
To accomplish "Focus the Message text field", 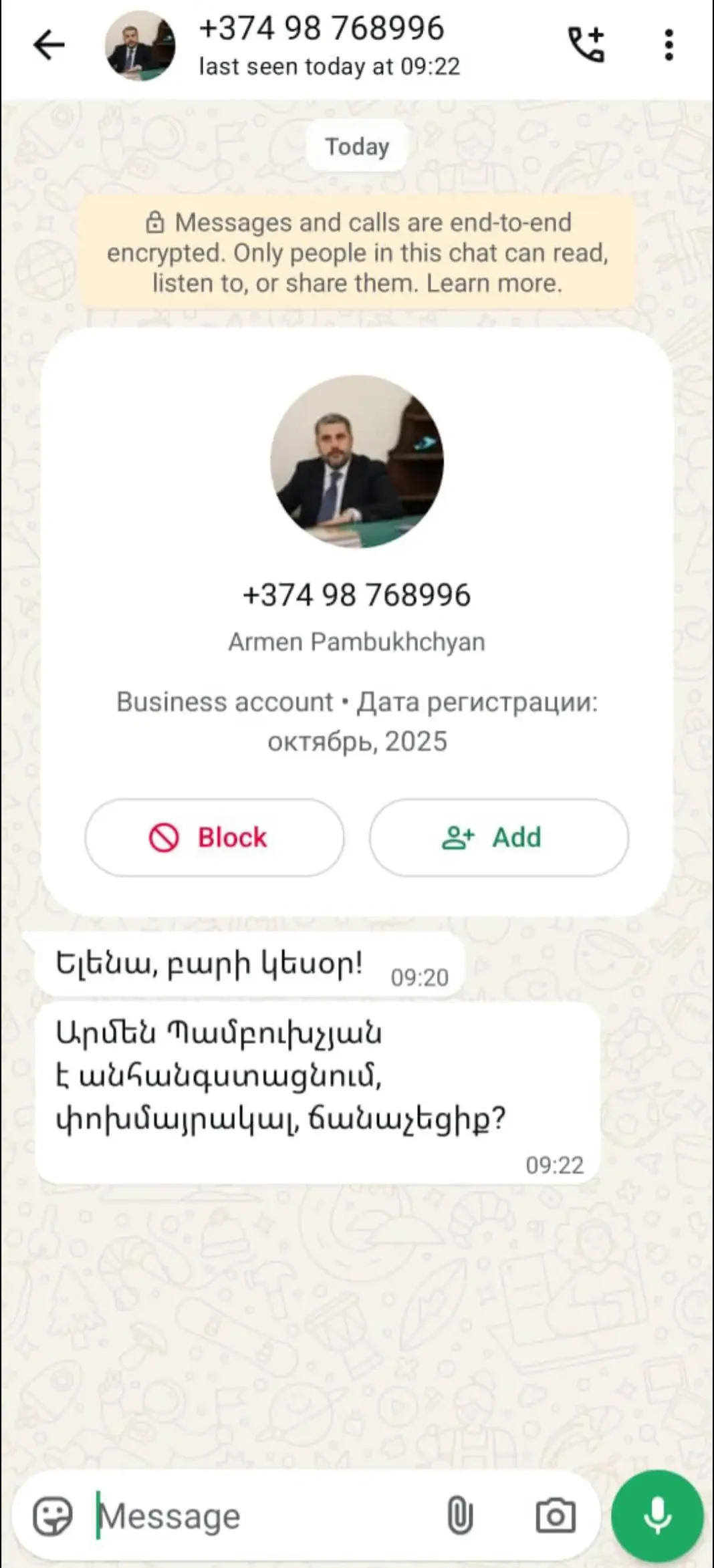I will pyautogui.click(x=267, y=1516).
